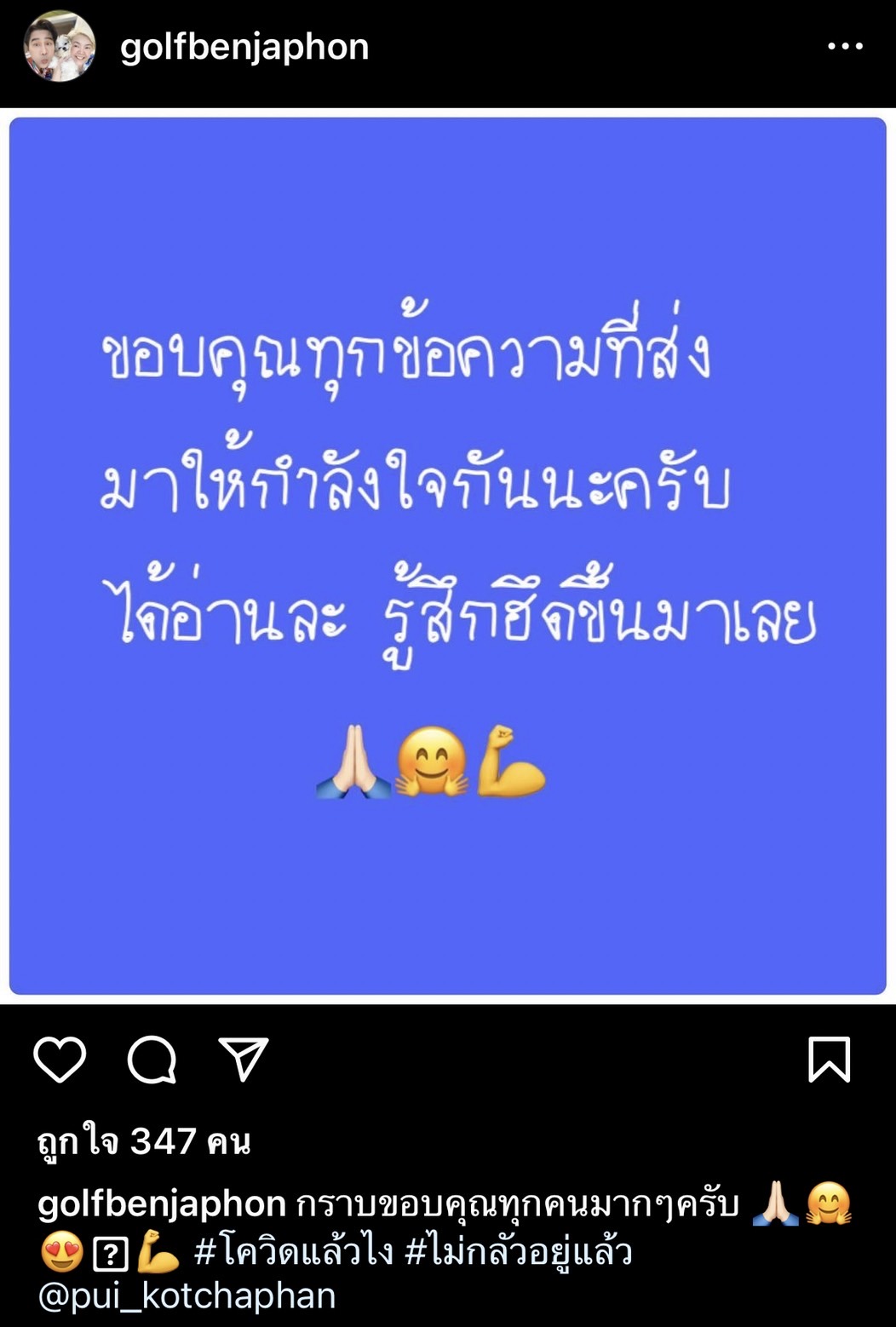This screenshot has height=1327, width=896.
Task: Open post options with the three-dot icon
Action: pyautogui.click(x=847, y=47)
